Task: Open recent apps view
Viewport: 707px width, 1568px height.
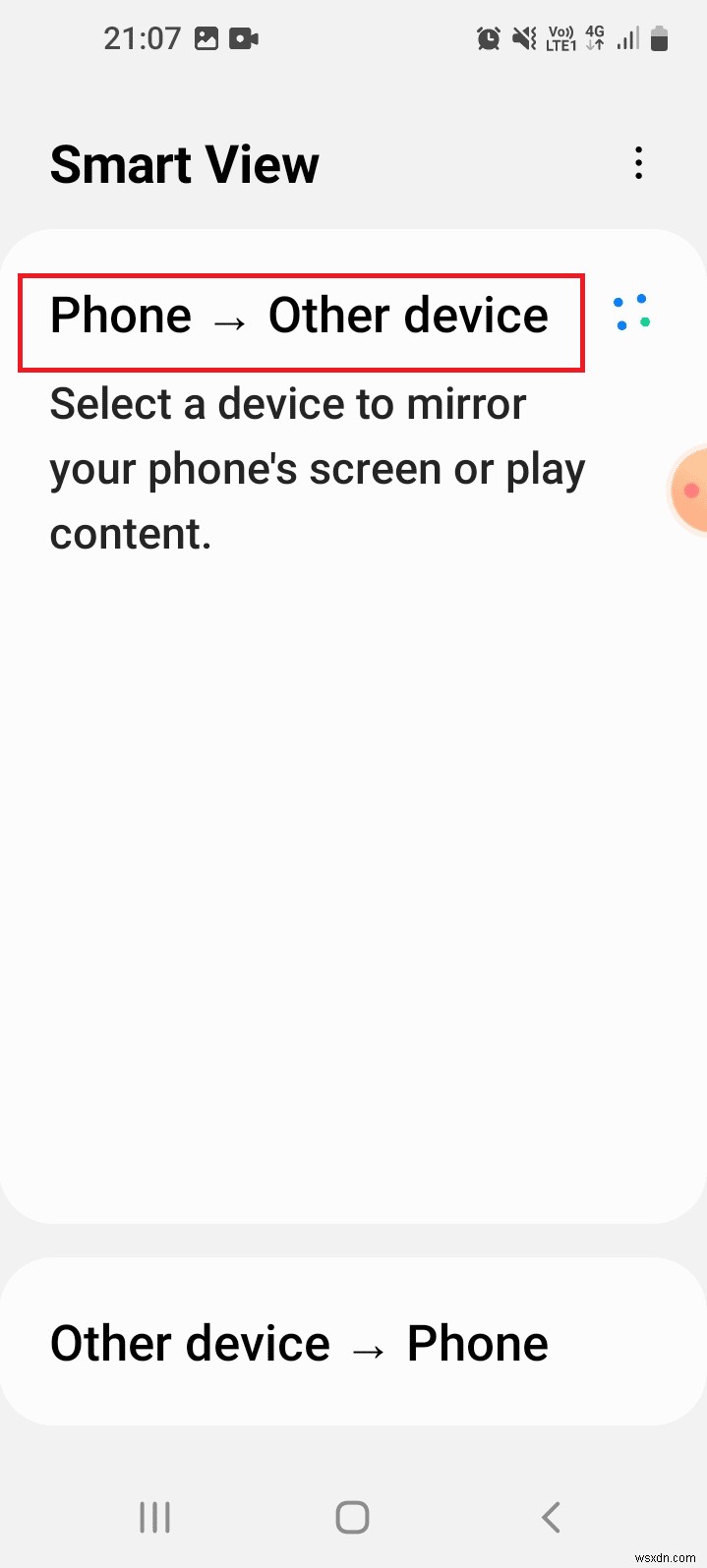Action: tap(154, 1517)
